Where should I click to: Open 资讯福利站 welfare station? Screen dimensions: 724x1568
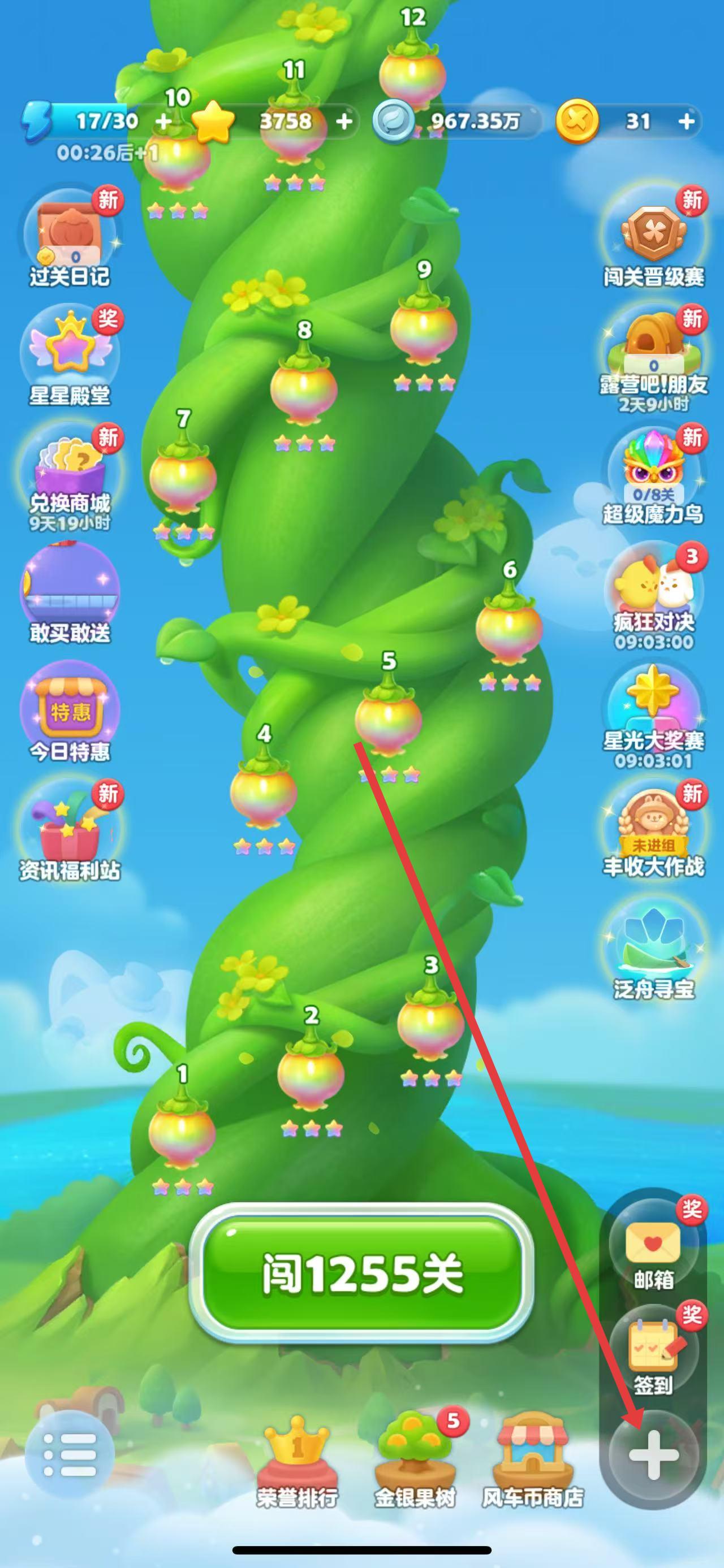[x=70, y=830]
